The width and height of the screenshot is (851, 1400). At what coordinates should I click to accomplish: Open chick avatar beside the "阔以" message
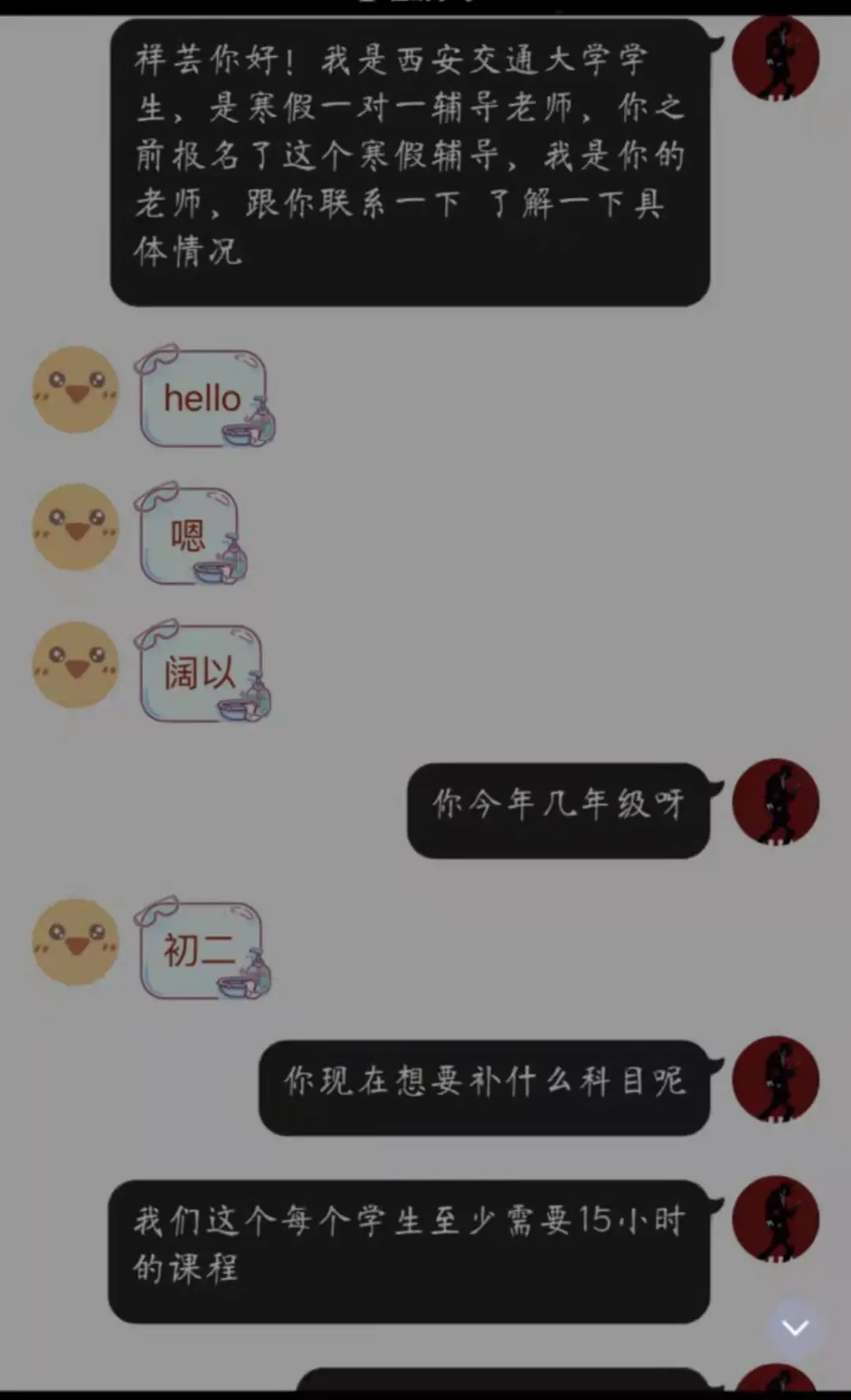click(76, 665)
